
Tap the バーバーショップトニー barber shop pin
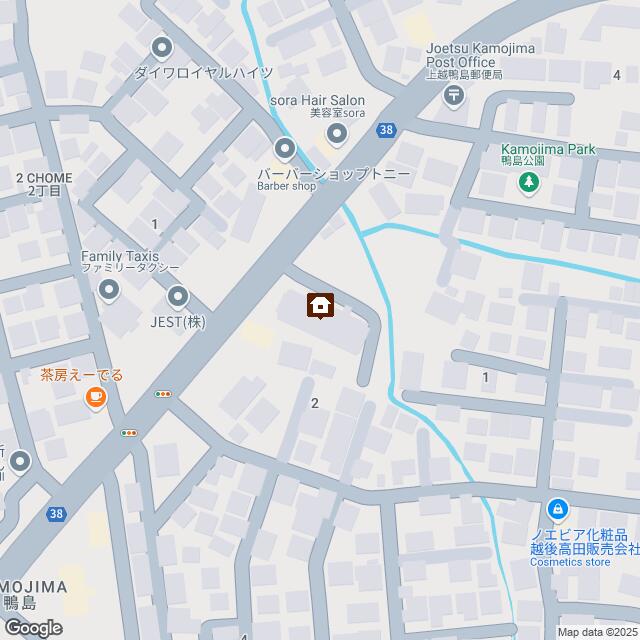(285, 151)
